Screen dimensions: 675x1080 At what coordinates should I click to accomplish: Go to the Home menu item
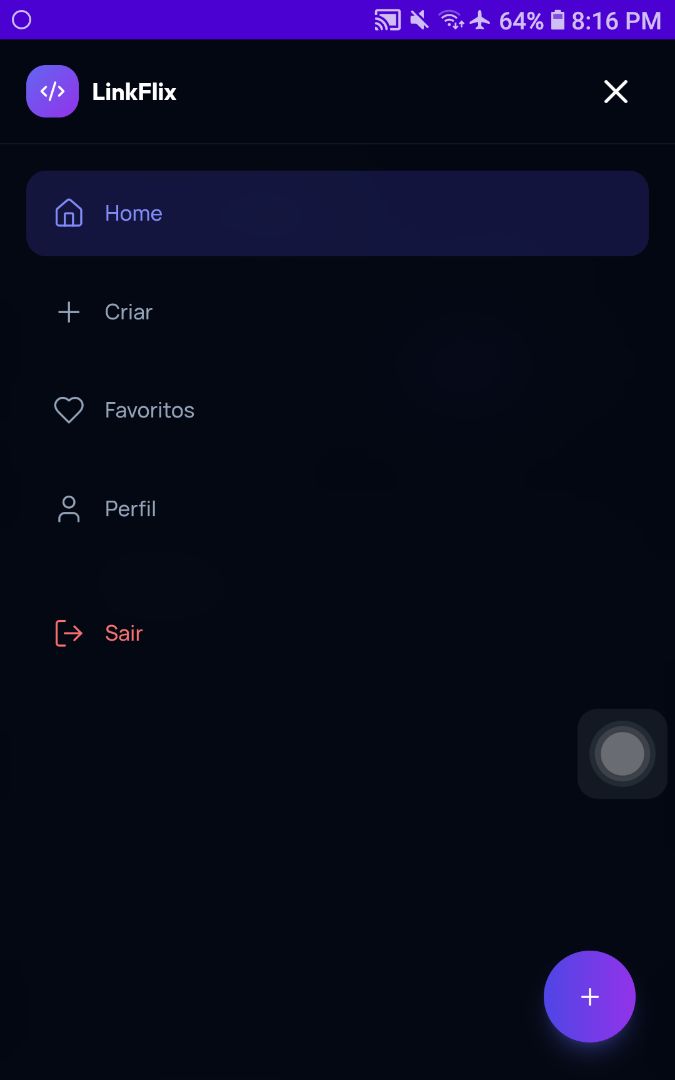(337, 213)
